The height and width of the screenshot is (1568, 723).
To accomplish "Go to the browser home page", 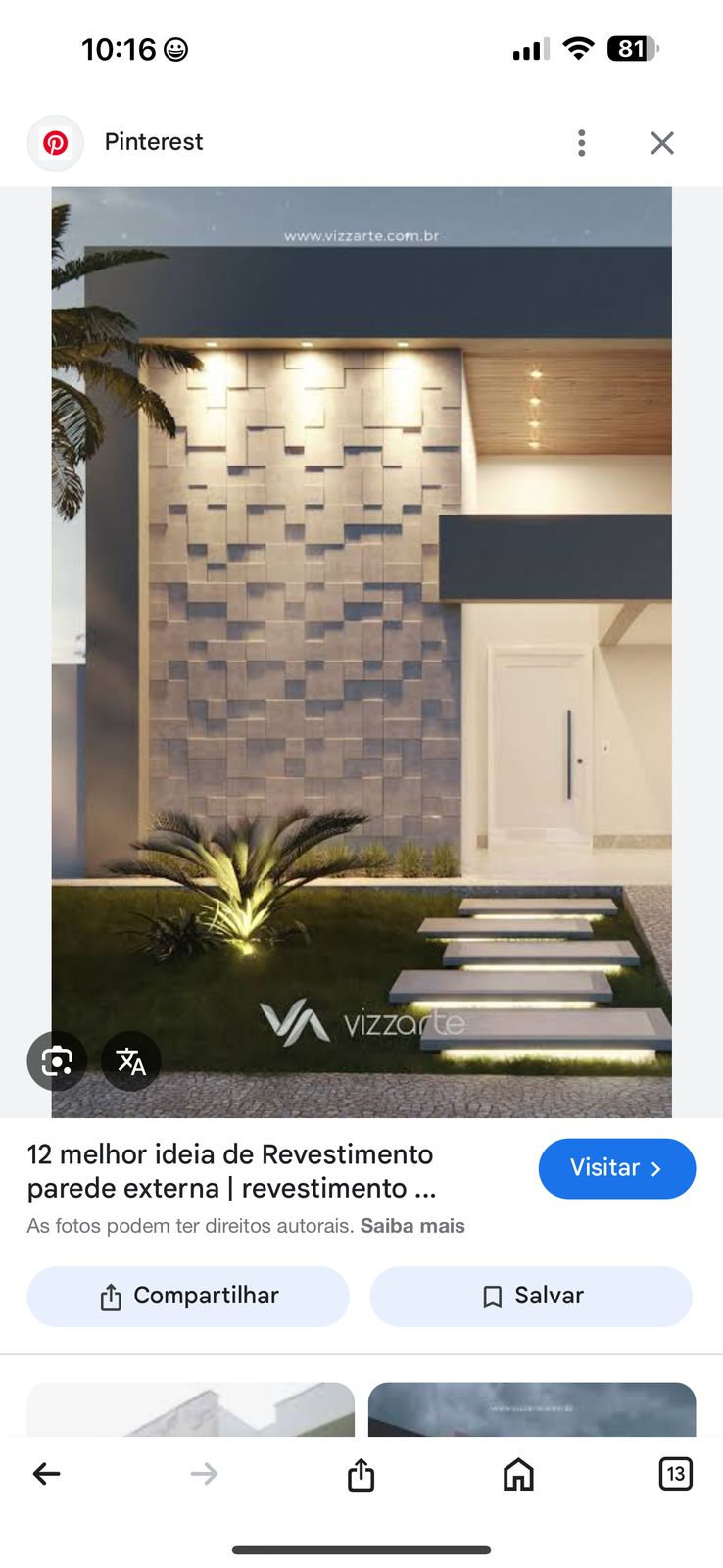I will point(518,1473).
